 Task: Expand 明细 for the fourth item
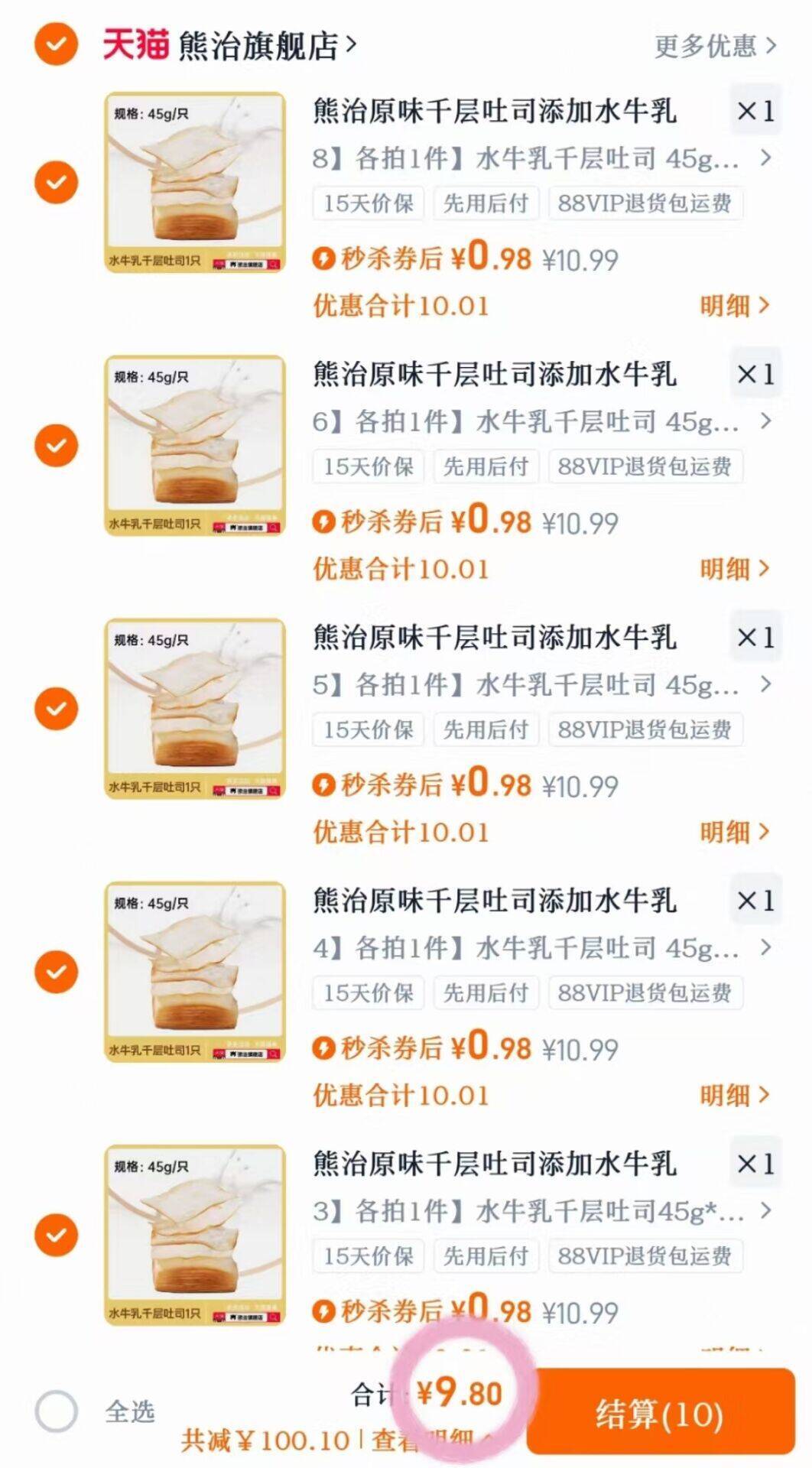click(x=734, y=1096)
